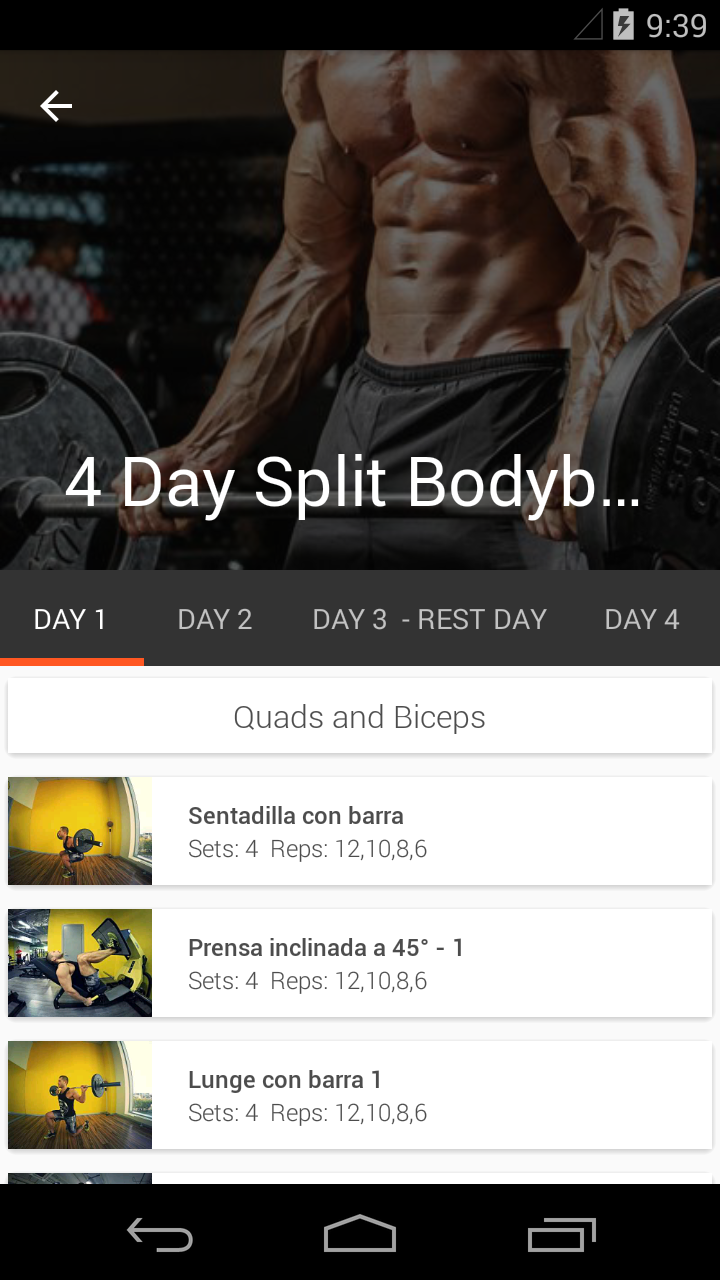Switch to the Day 2 tab
This screenshot has width=720, height=1280.
[214, 619]
